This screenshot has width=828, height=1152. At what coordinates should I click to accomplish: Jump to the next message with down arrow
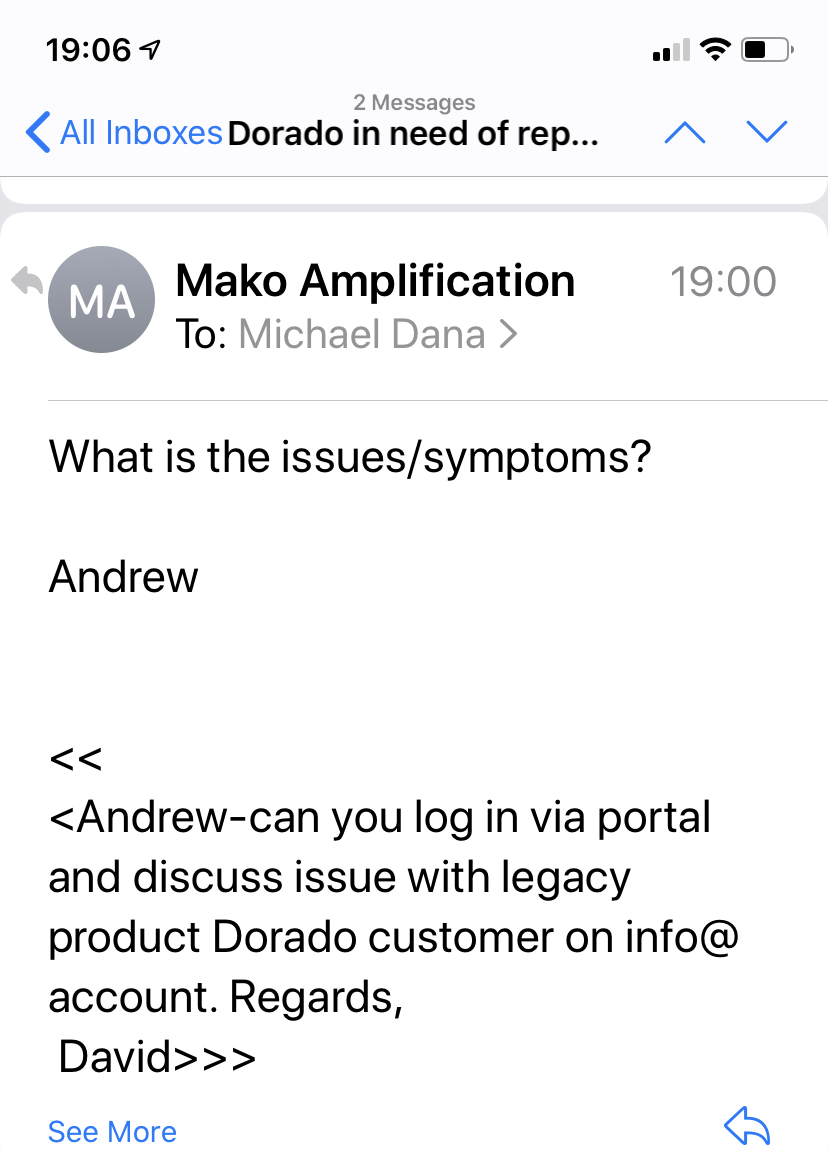(768, 133)
